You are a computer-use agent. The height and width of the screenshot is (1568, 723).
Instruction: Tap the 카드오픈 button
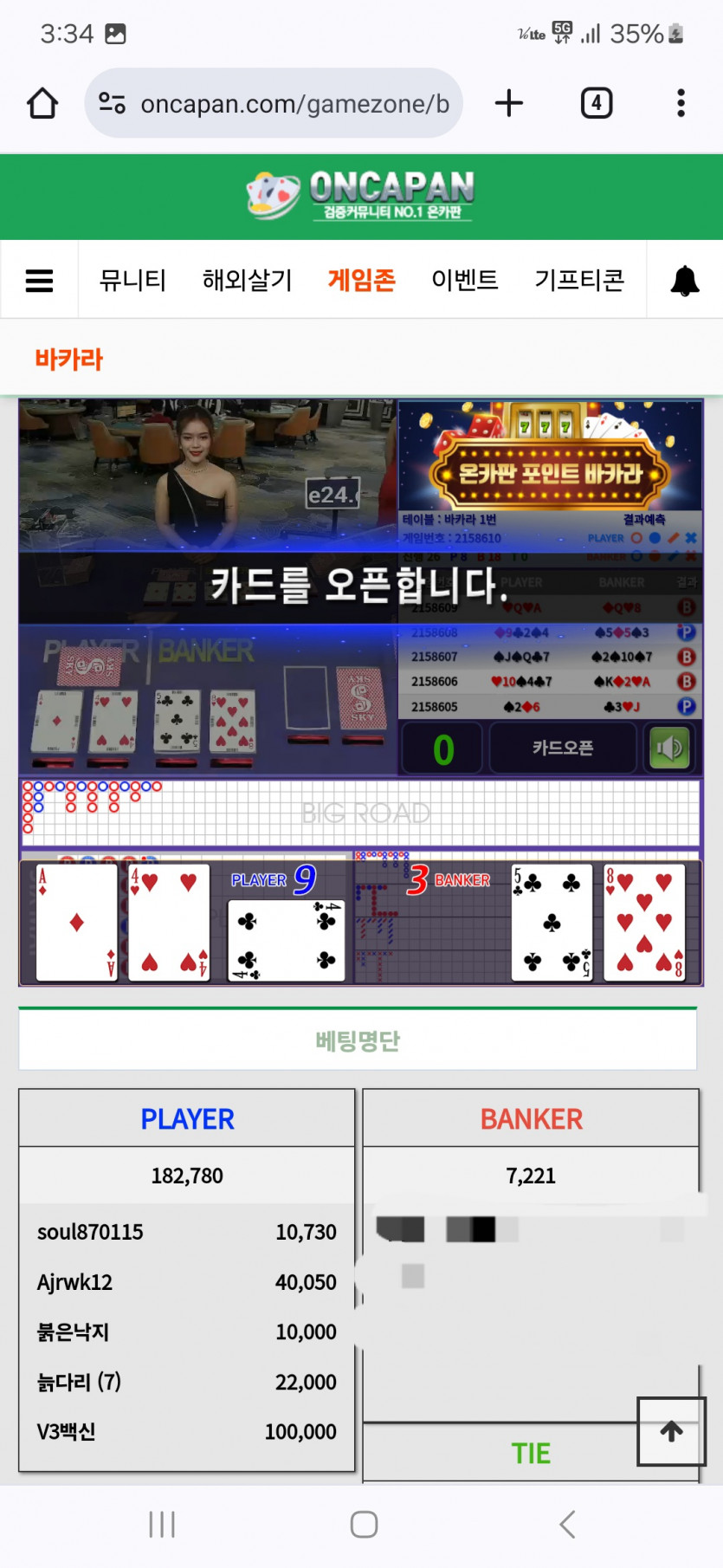(563, 748)
